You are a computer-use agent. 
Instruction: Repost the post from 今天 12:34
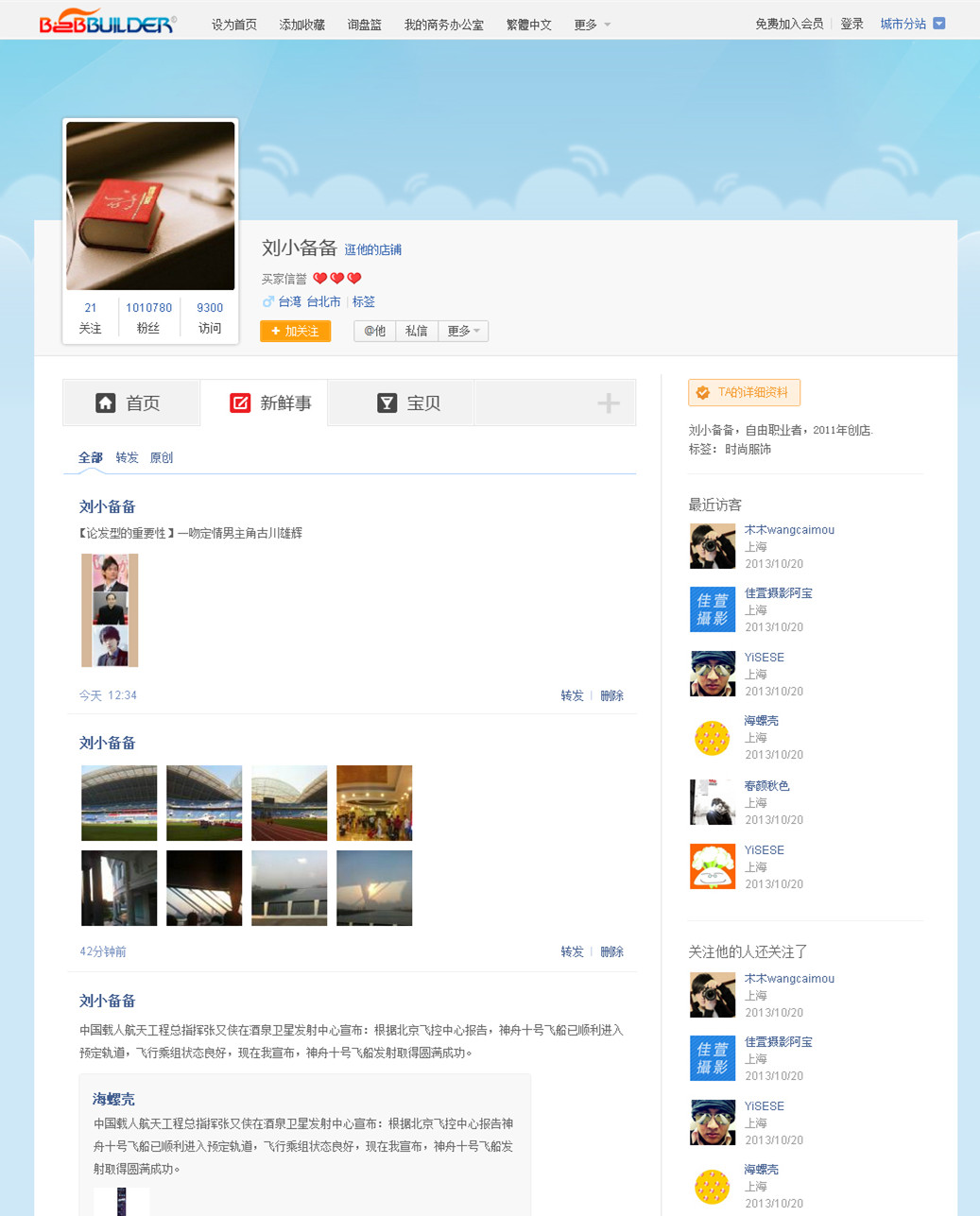click(x=572, y=695)
